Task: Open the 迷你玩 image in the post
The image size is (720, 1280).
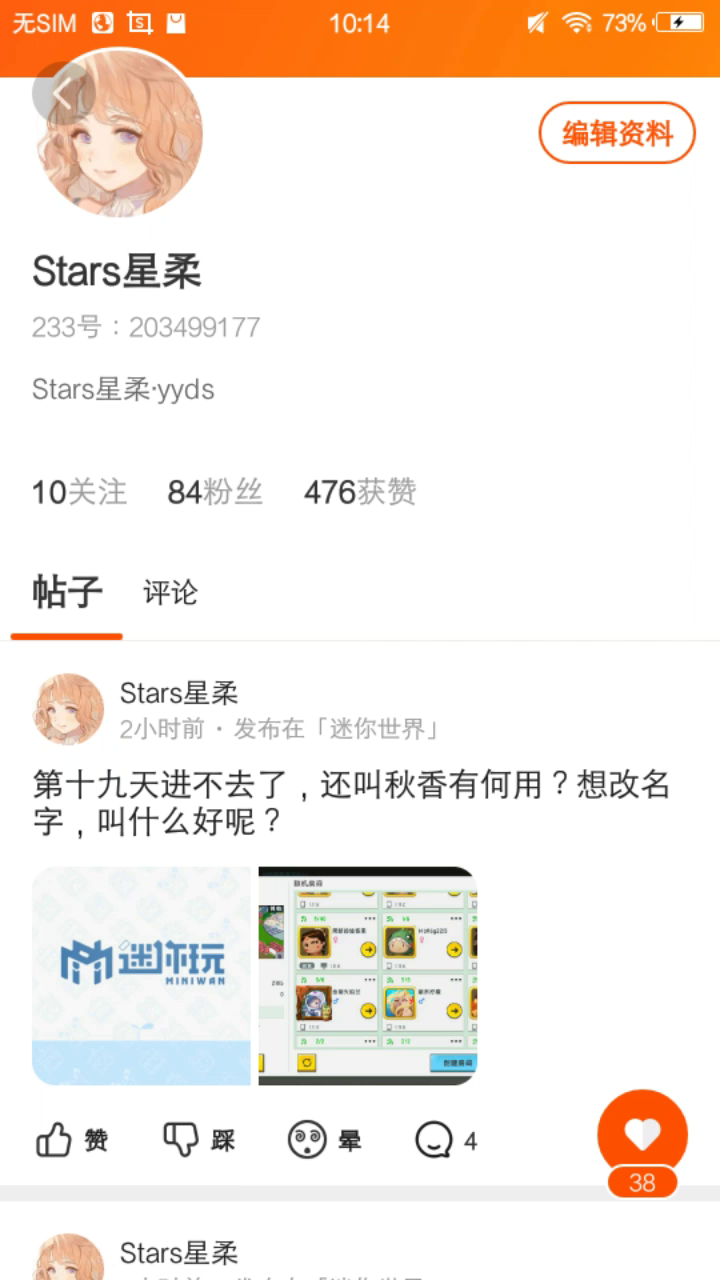Action: pos(141,976)
